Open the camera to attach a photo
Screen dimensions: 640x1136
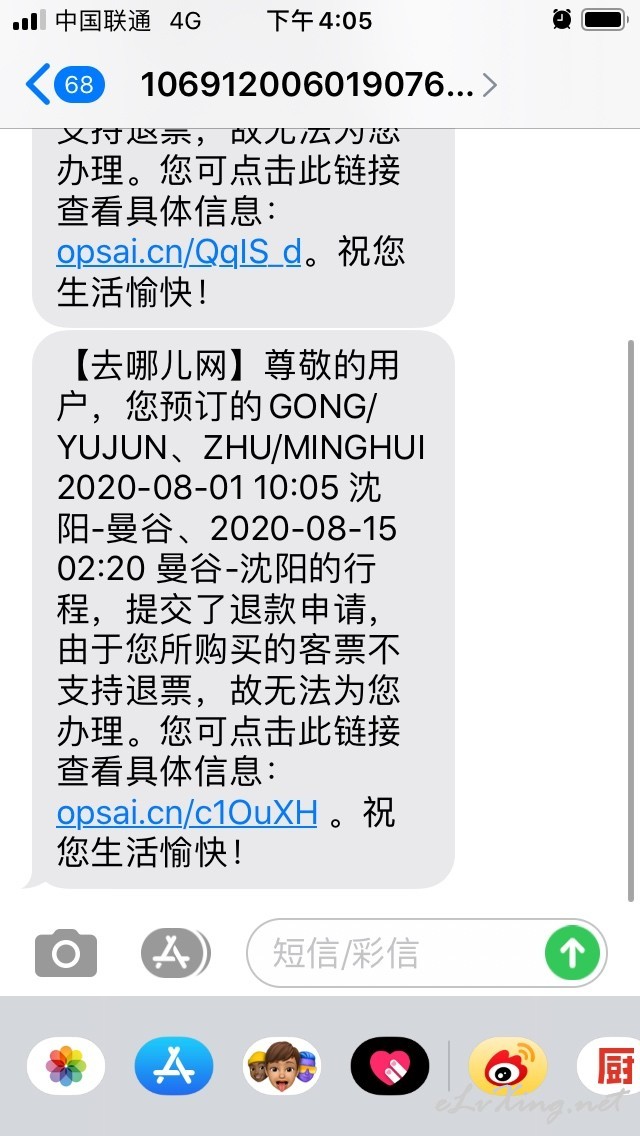pyautogui.click(x=66, y=953)
